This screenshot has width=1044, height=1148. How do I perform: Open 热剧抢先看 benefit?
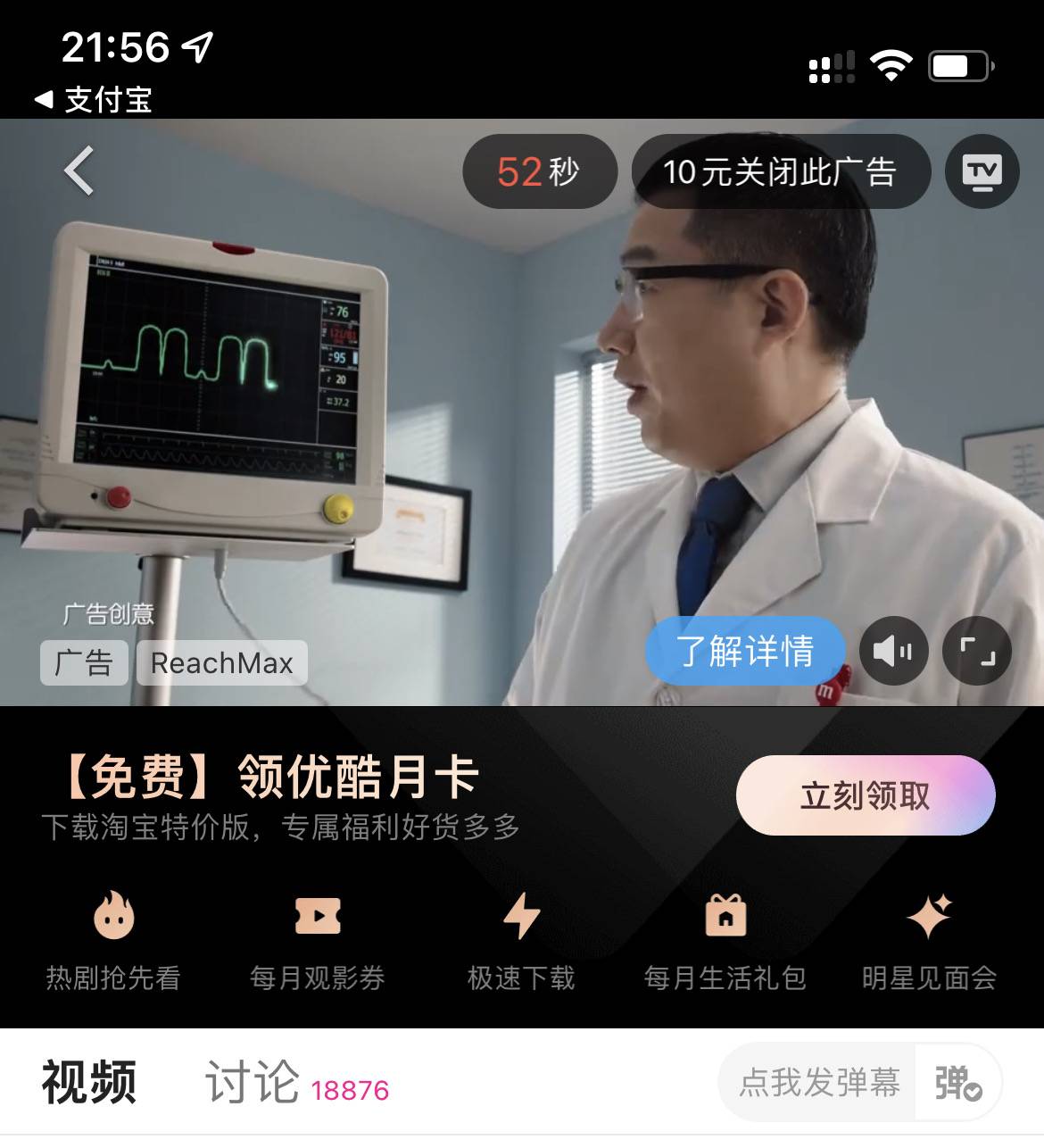click(x=113, y=940)
